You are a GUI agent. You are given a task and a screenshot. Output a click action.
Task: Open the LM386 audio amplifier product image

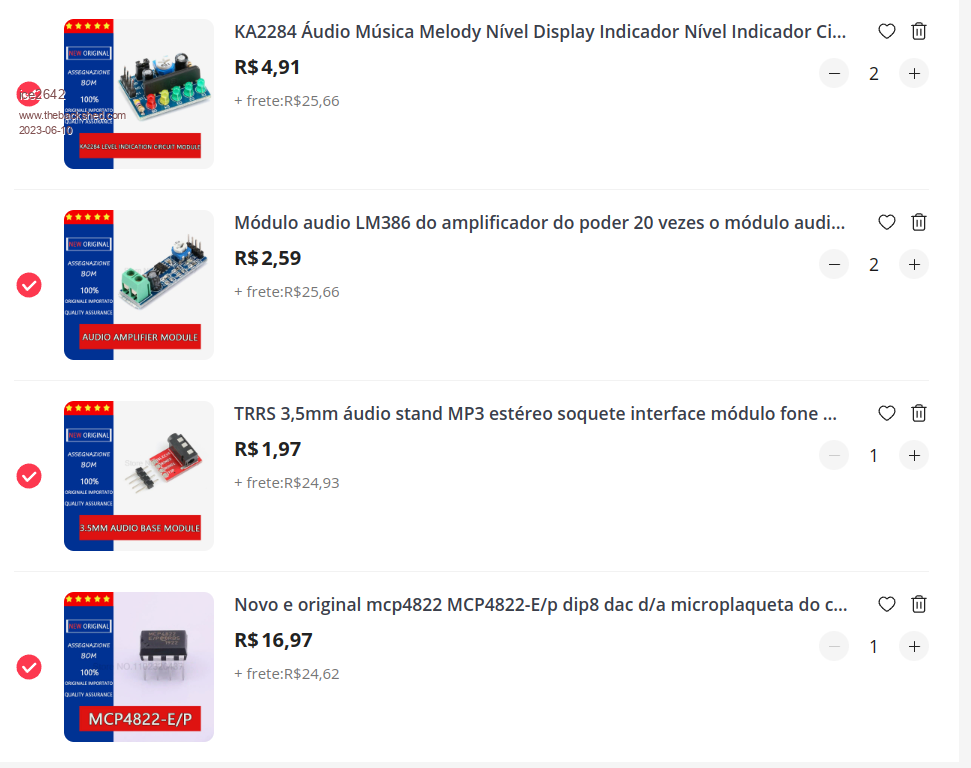(139, 285)
